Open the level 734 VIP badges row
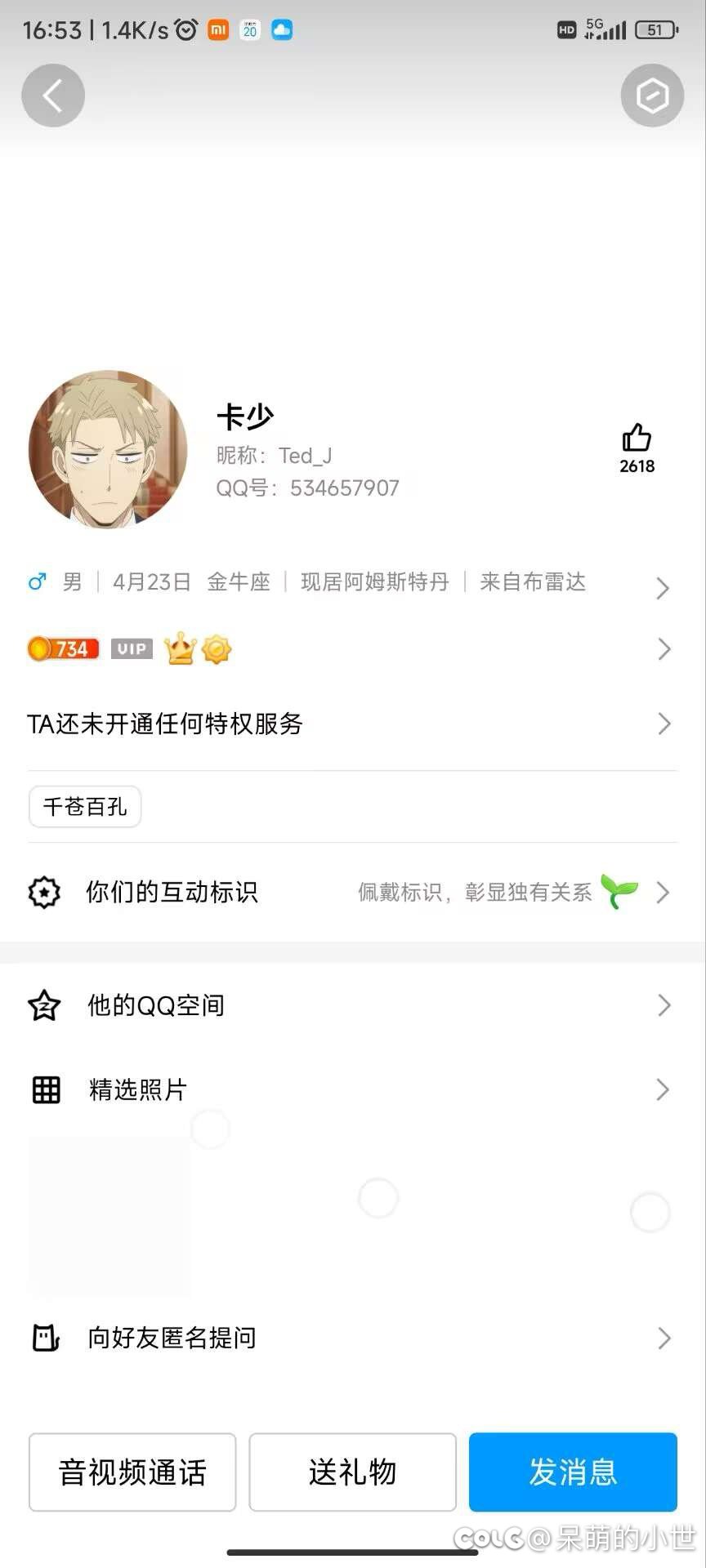Image resolution: width=706 pixels, height=1568 pixels. [x=353, y=649]
